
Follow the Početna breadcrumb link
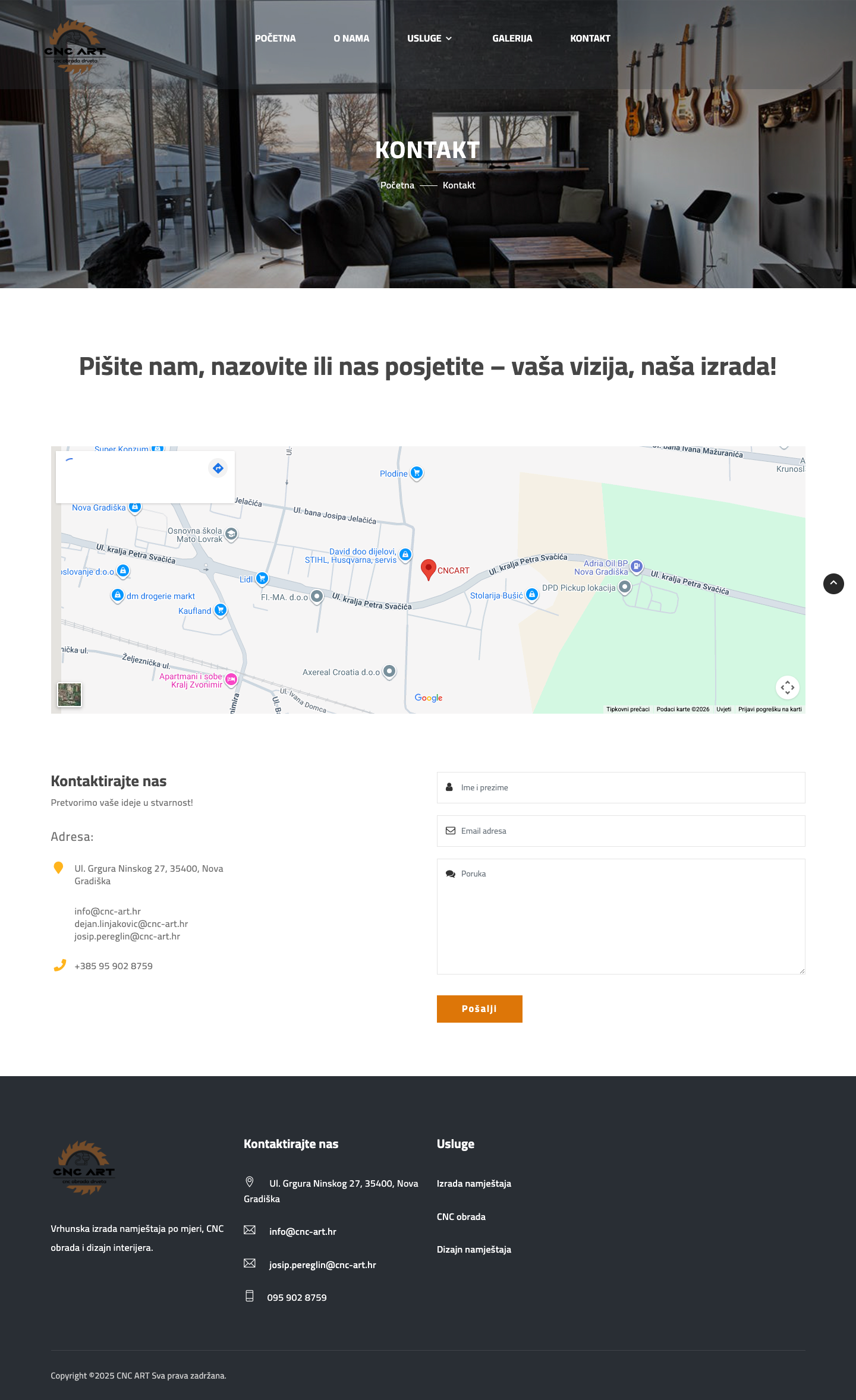point(397,185)
